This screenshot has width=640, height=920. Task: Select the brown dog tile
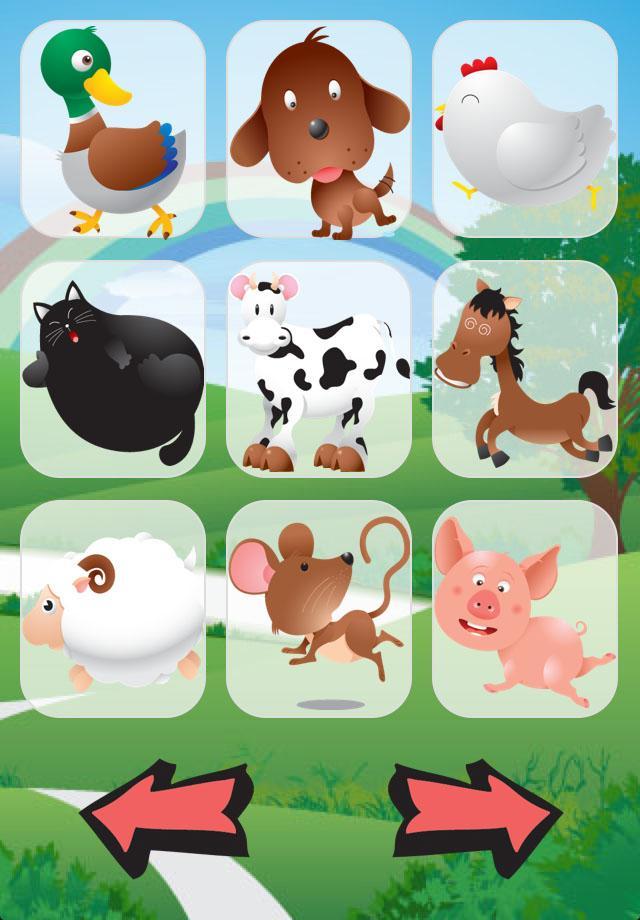[x=319, y=129]
